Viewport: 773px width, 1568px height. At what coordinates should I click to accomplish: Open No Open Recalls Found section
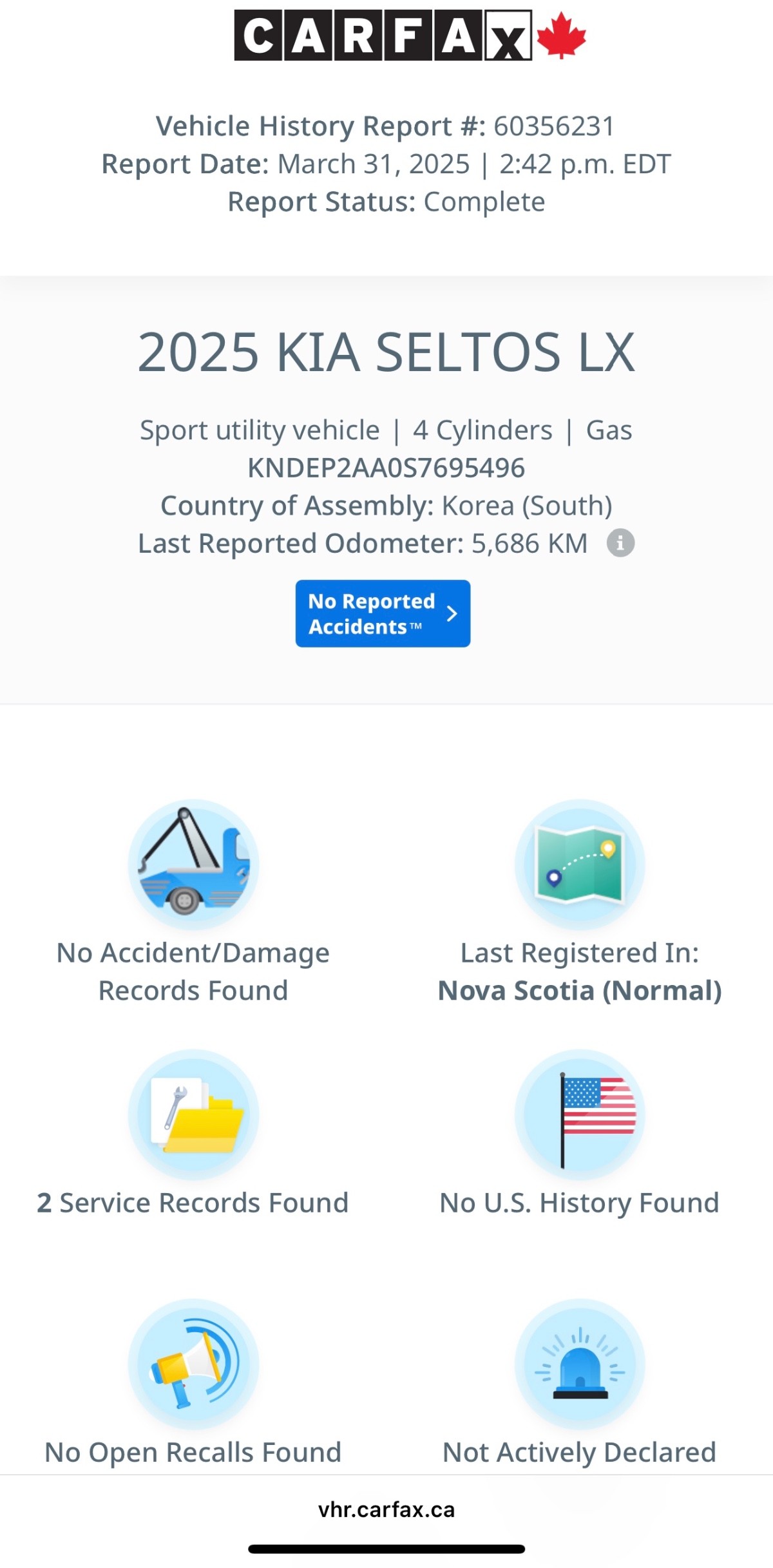click(x=193, y=1384)
